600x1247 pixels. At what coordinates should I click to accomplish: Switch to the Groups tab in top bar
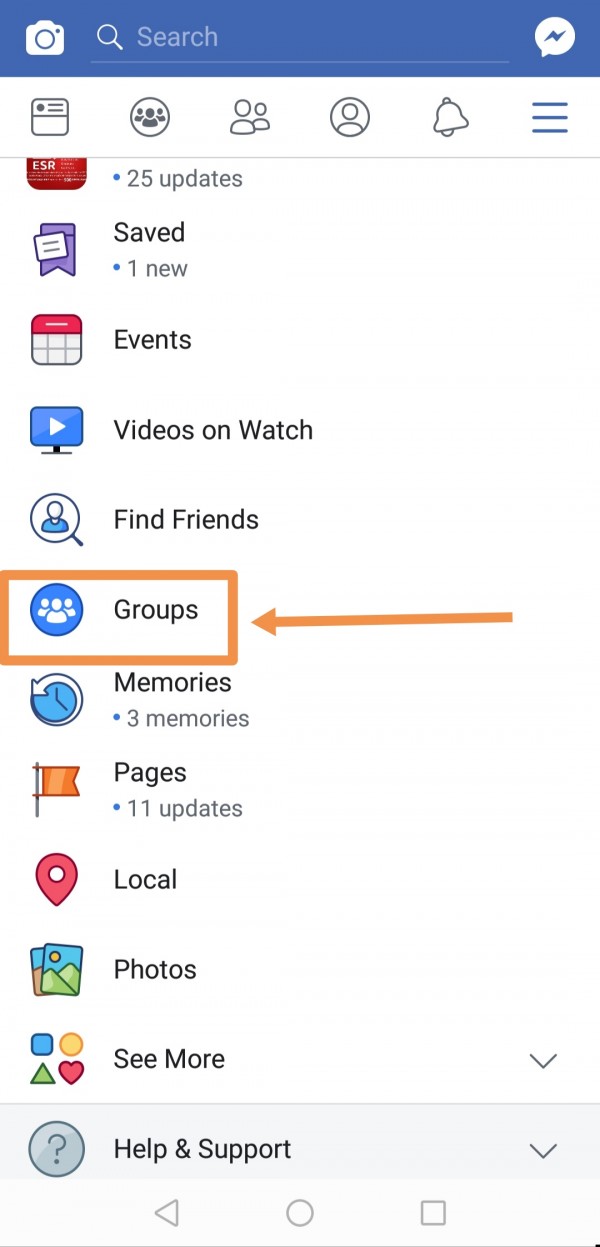click(x=150, y=117)
